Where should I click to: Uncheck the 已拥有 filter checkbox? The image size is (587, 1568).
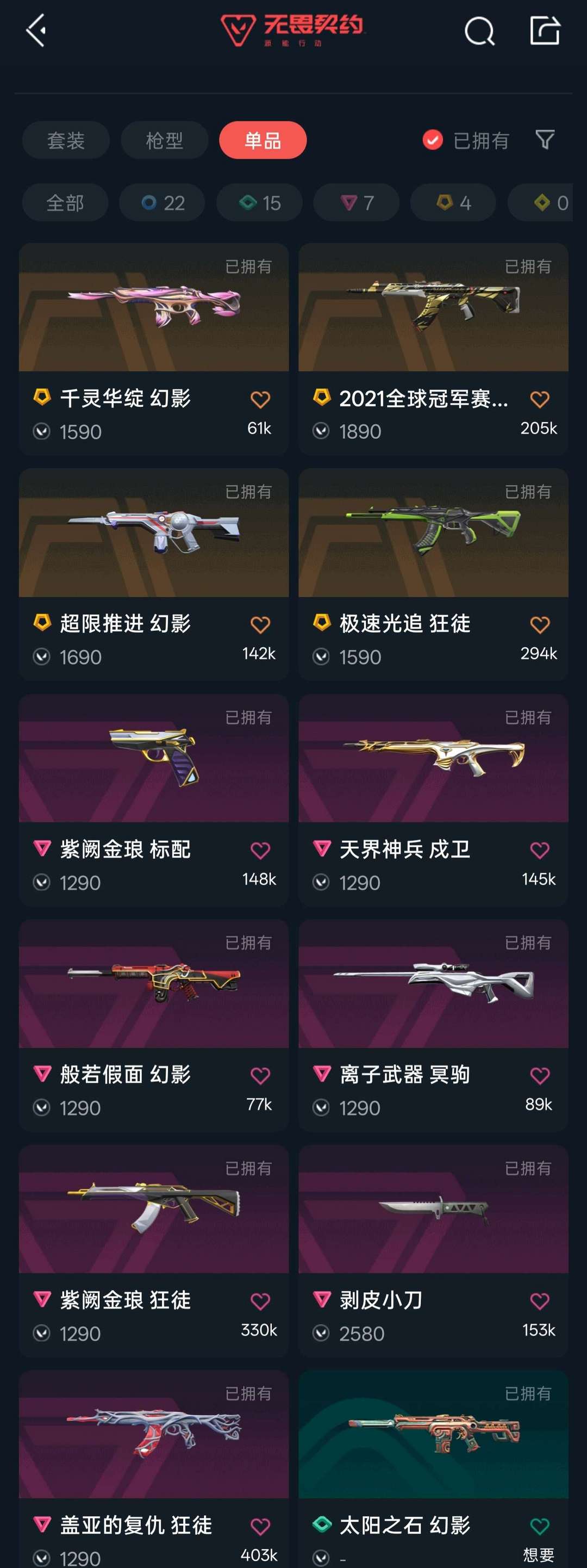point(433,141)
